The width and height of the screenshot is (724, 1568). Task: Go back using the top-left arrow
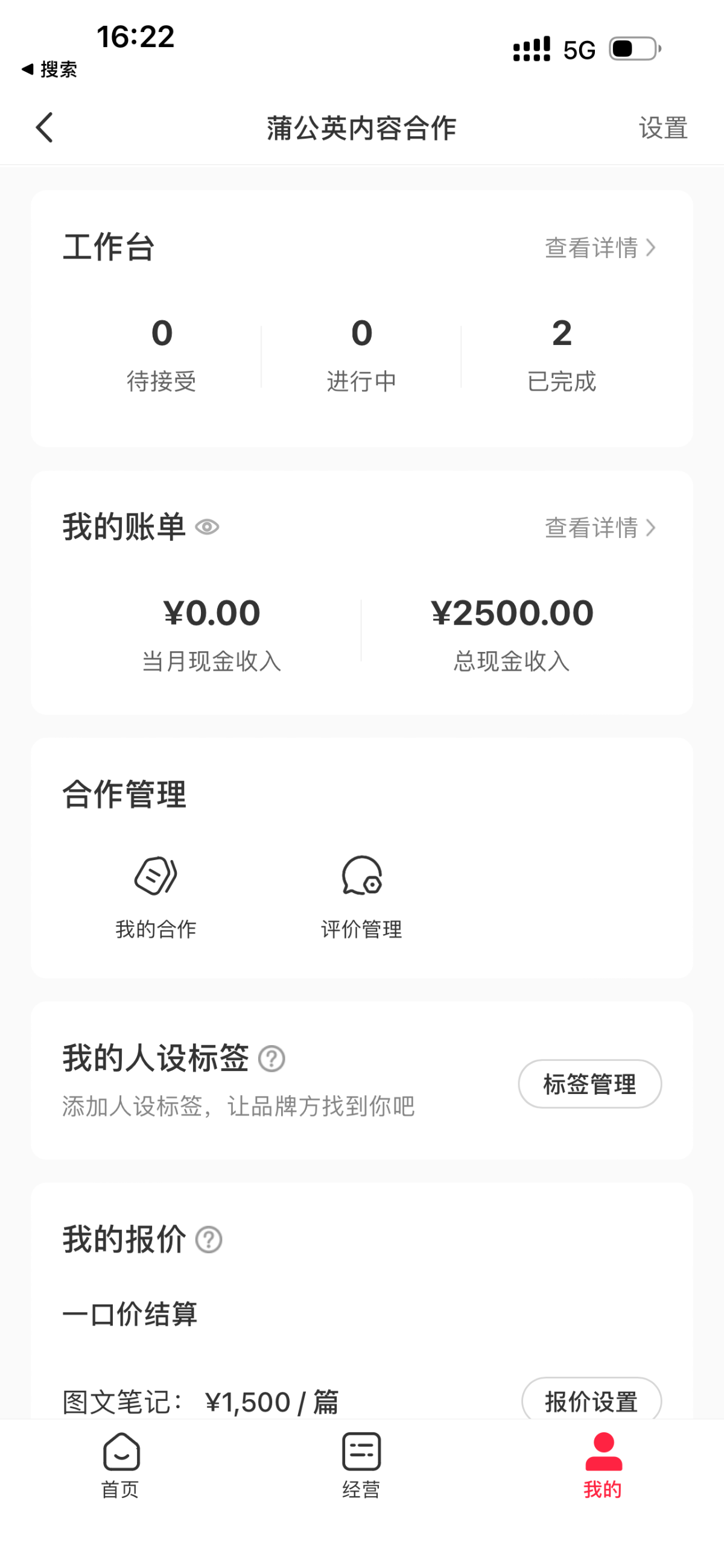[45, 128]
